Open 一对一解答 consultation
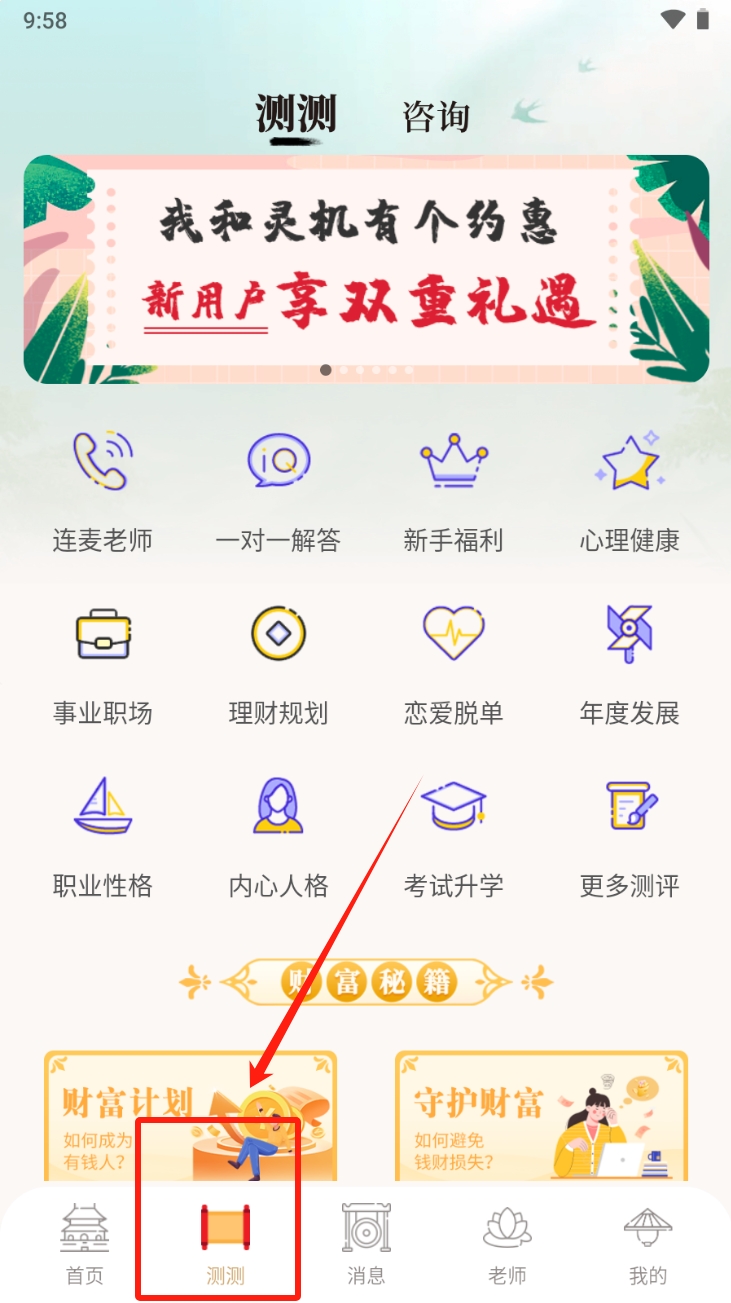 pos(278,490)
